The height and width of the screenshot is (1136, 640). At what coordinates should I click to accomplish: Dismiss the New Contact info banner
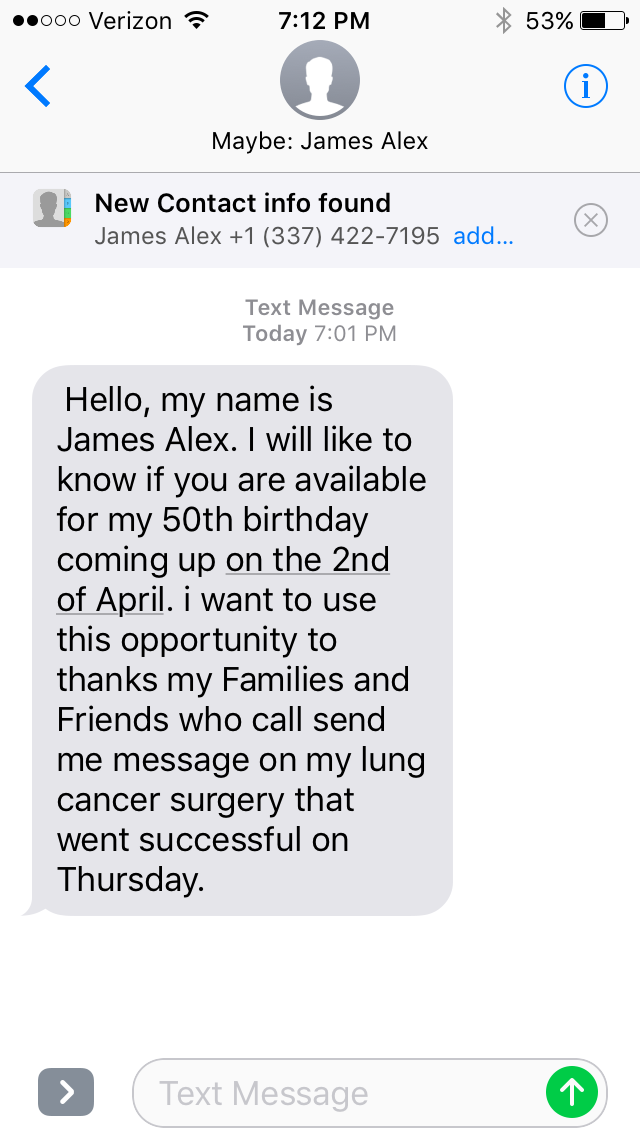click(591, 220)
